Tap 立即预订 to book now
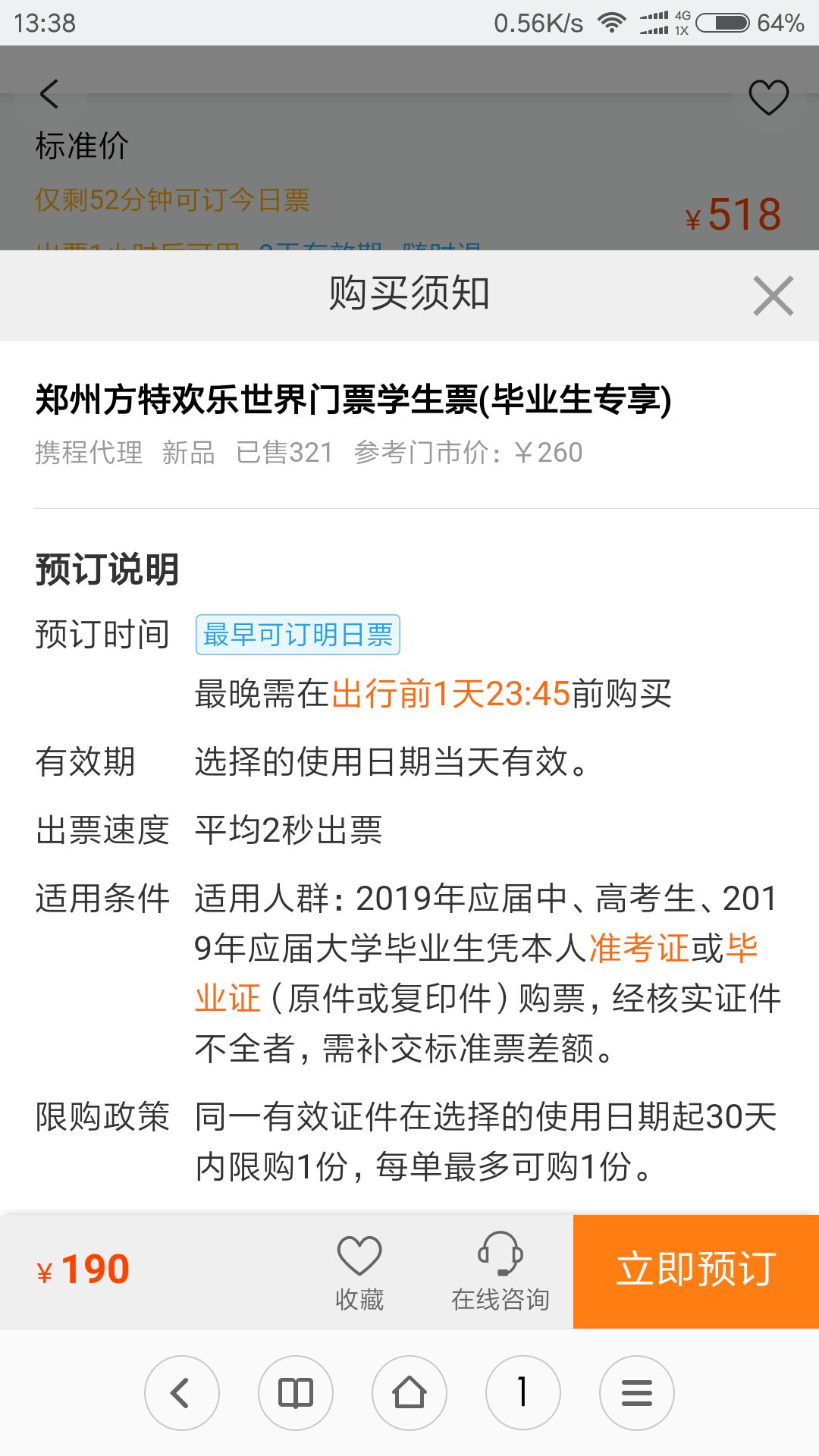Viewport: 819px width, 1456px height. pyautogui.click(x=695, y=1271)
